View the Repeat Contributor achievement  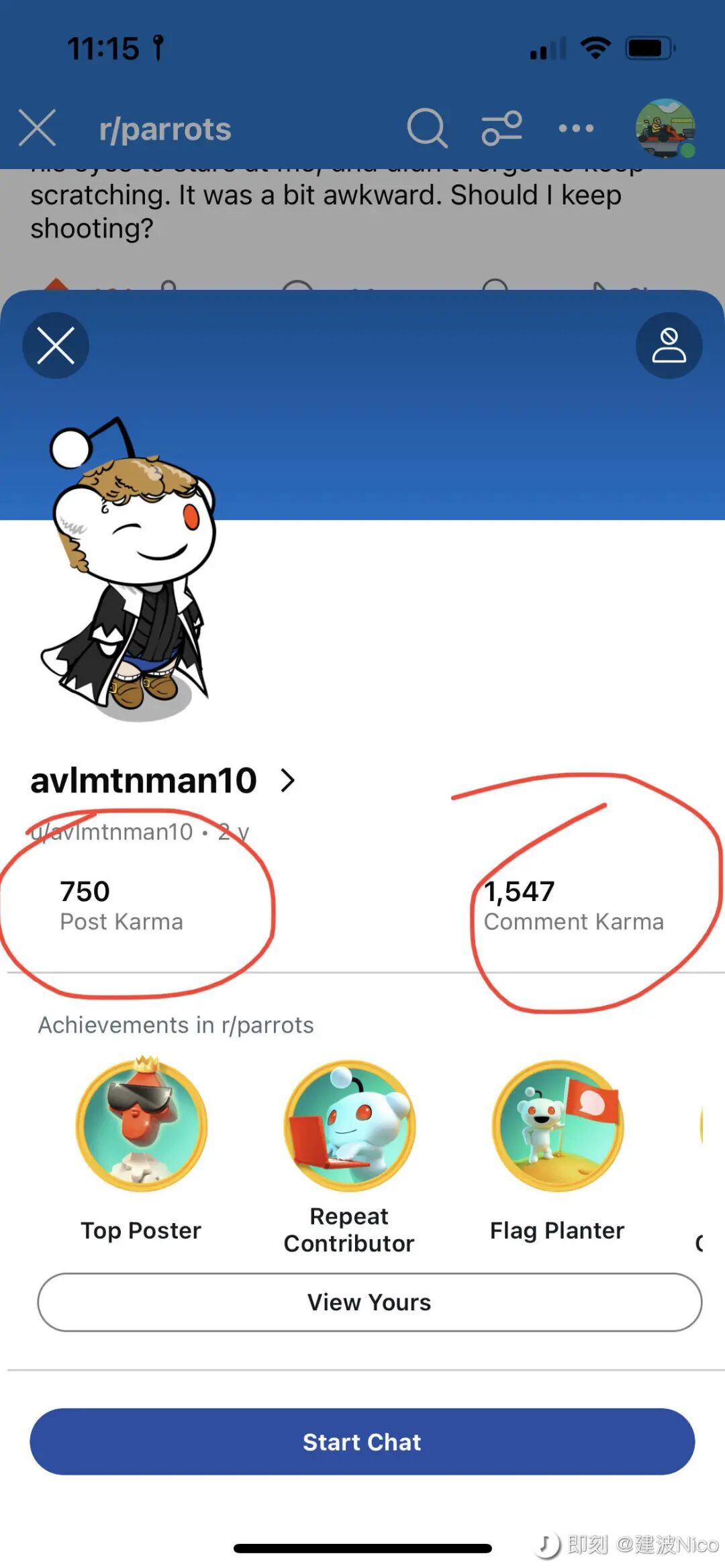click(349, 1125)
